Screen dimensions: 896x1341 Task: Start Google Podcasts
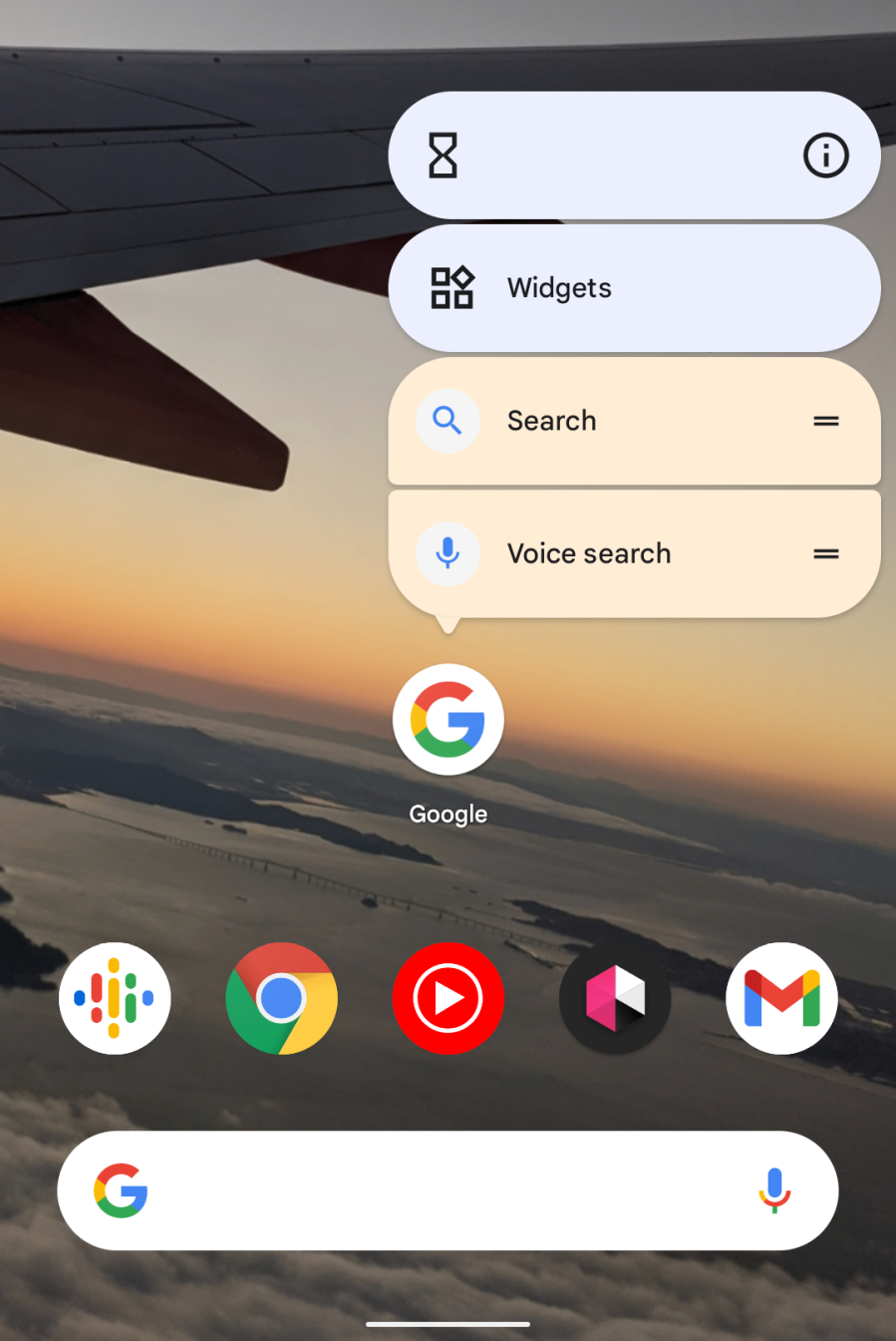[x=115, y=998]
